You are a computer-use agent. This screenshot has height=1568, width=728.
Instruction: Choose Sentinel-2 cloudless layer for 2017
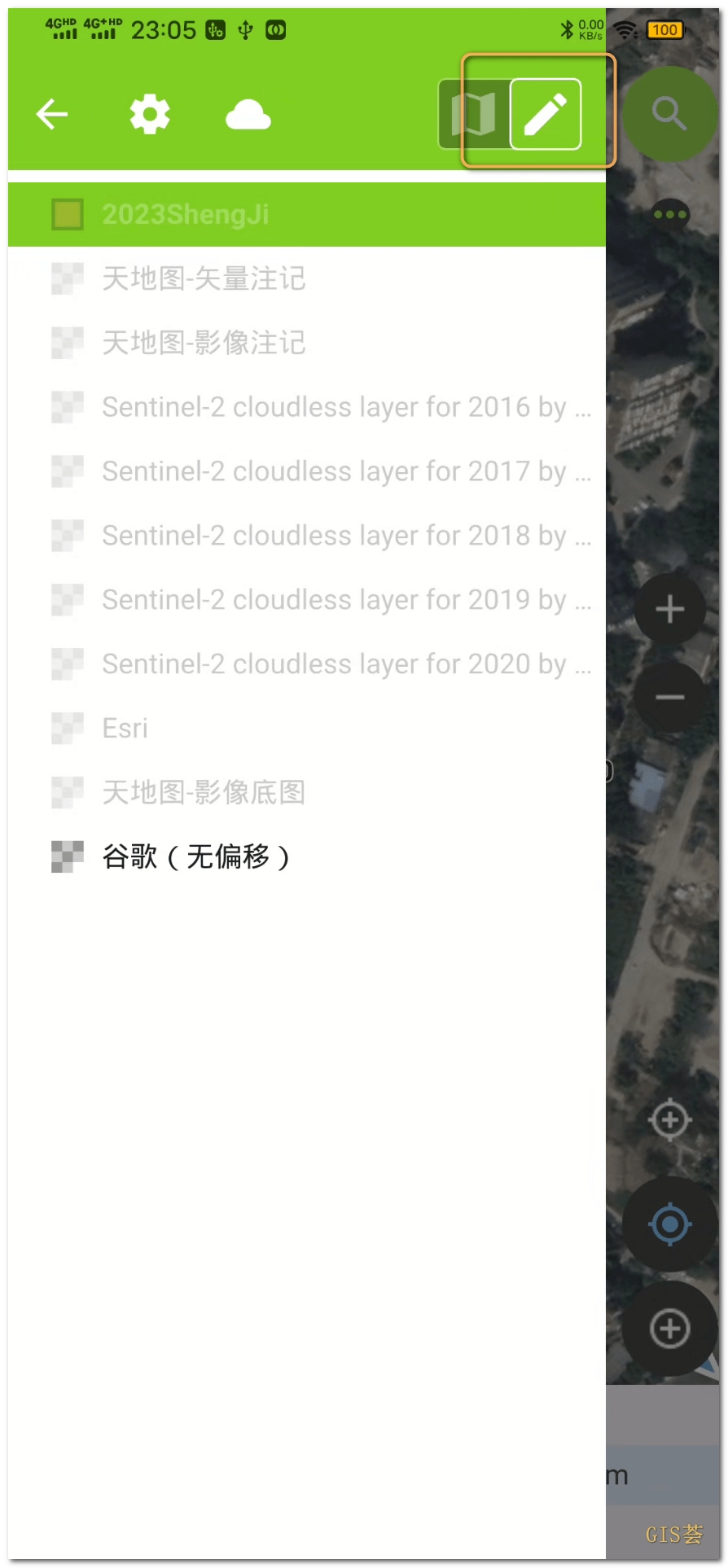[307, 471]
